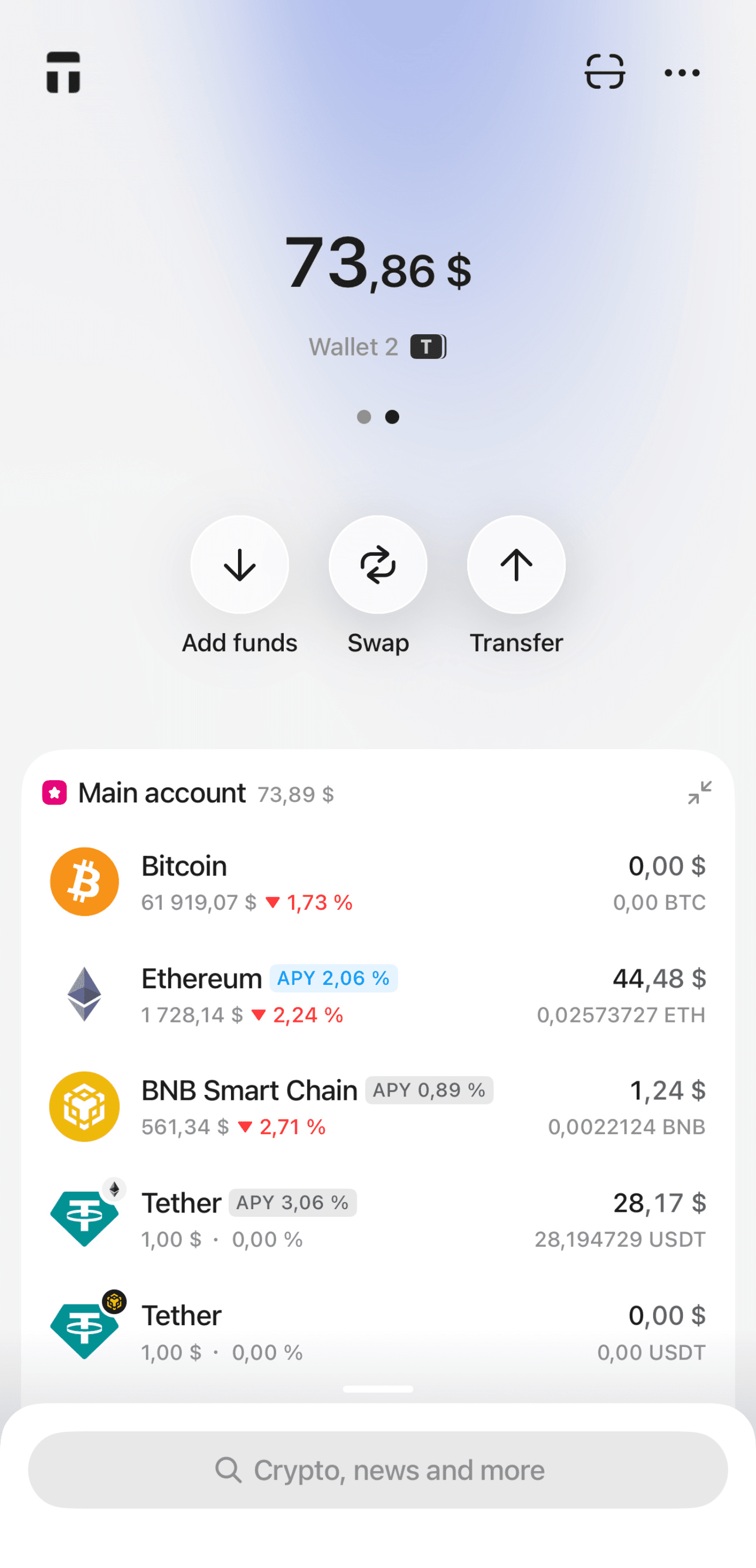Open the Ethereum asset row

[x=377, y=995]
